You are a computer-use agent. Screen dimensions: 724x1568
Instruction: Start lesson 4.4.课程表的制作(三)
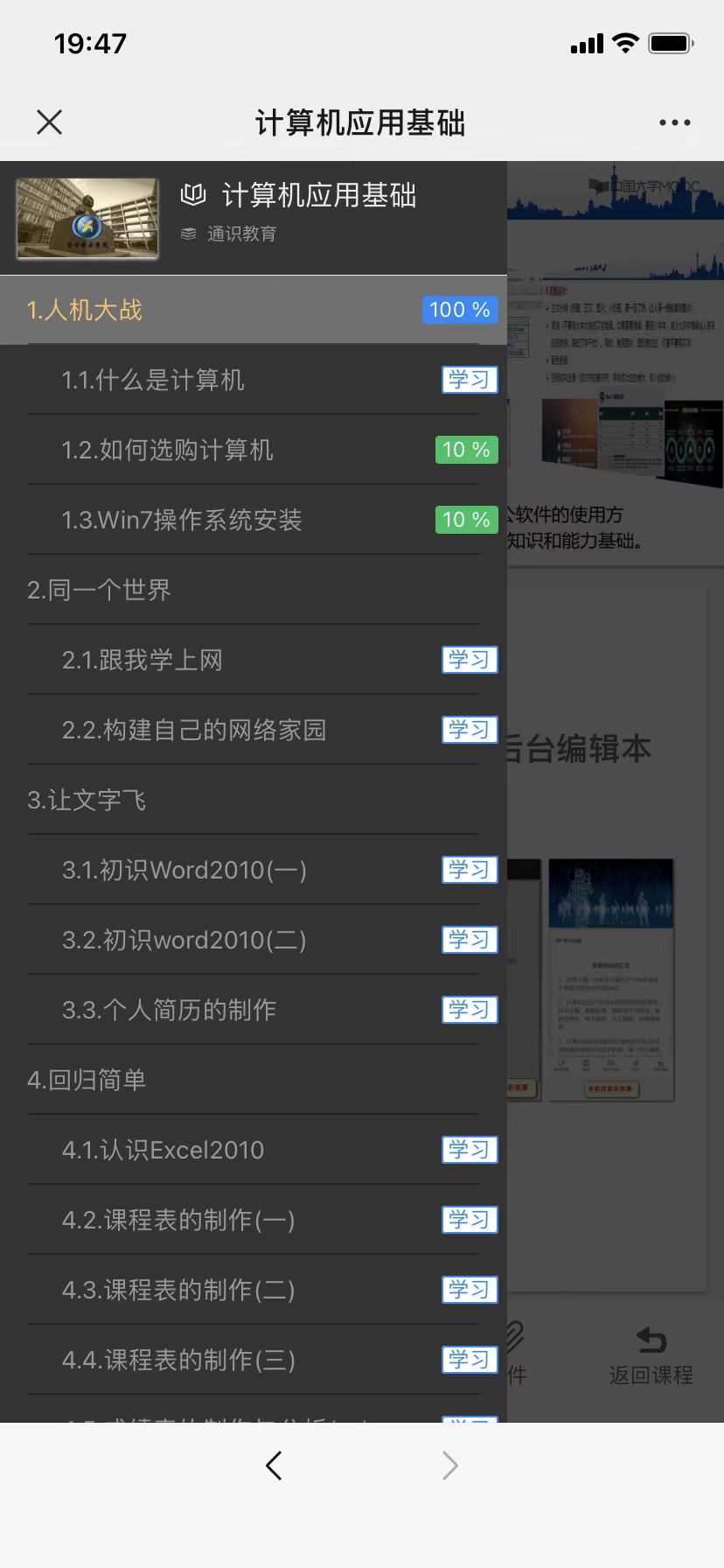(469, 1360)
